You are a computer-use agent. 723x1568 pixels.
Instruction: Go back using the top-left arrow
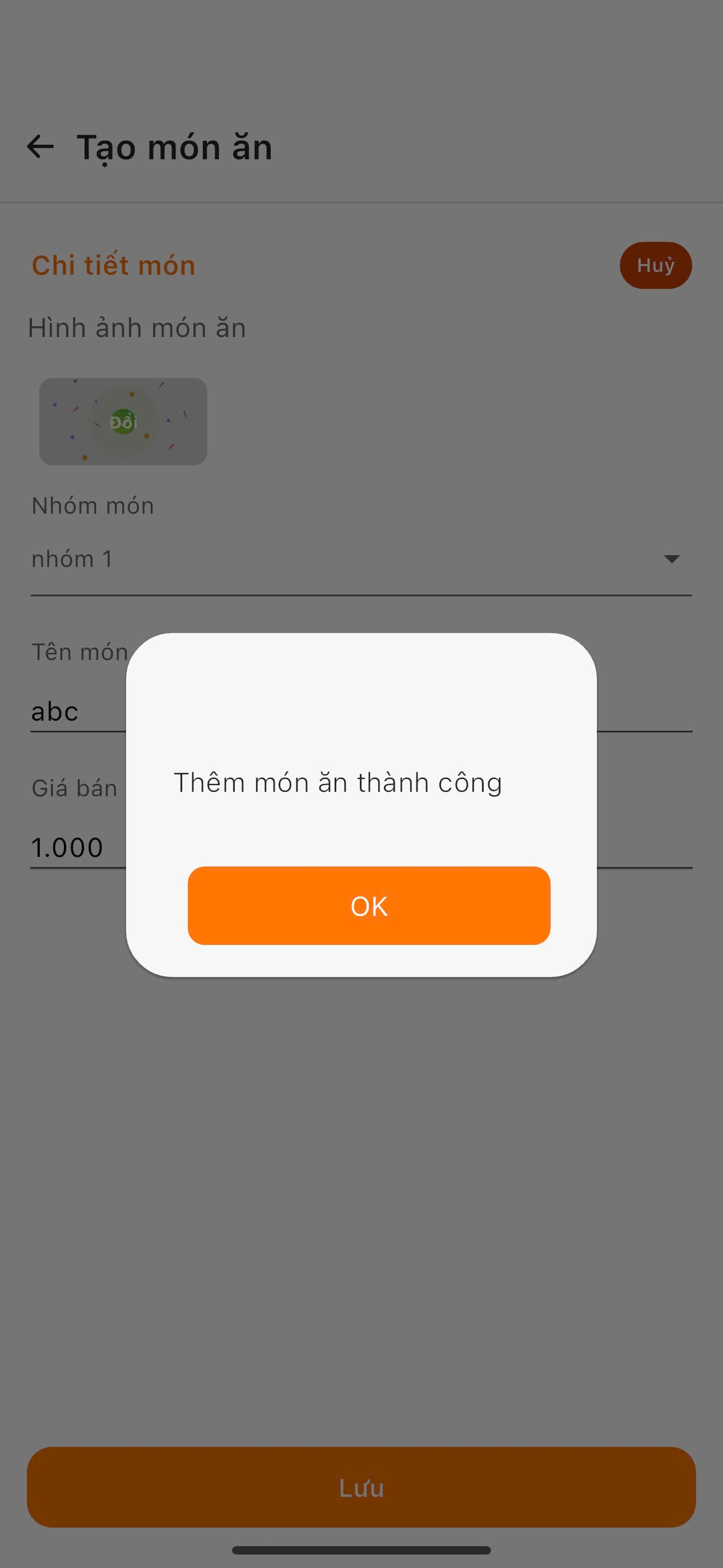pyautogui.click(x=41, y=147)
